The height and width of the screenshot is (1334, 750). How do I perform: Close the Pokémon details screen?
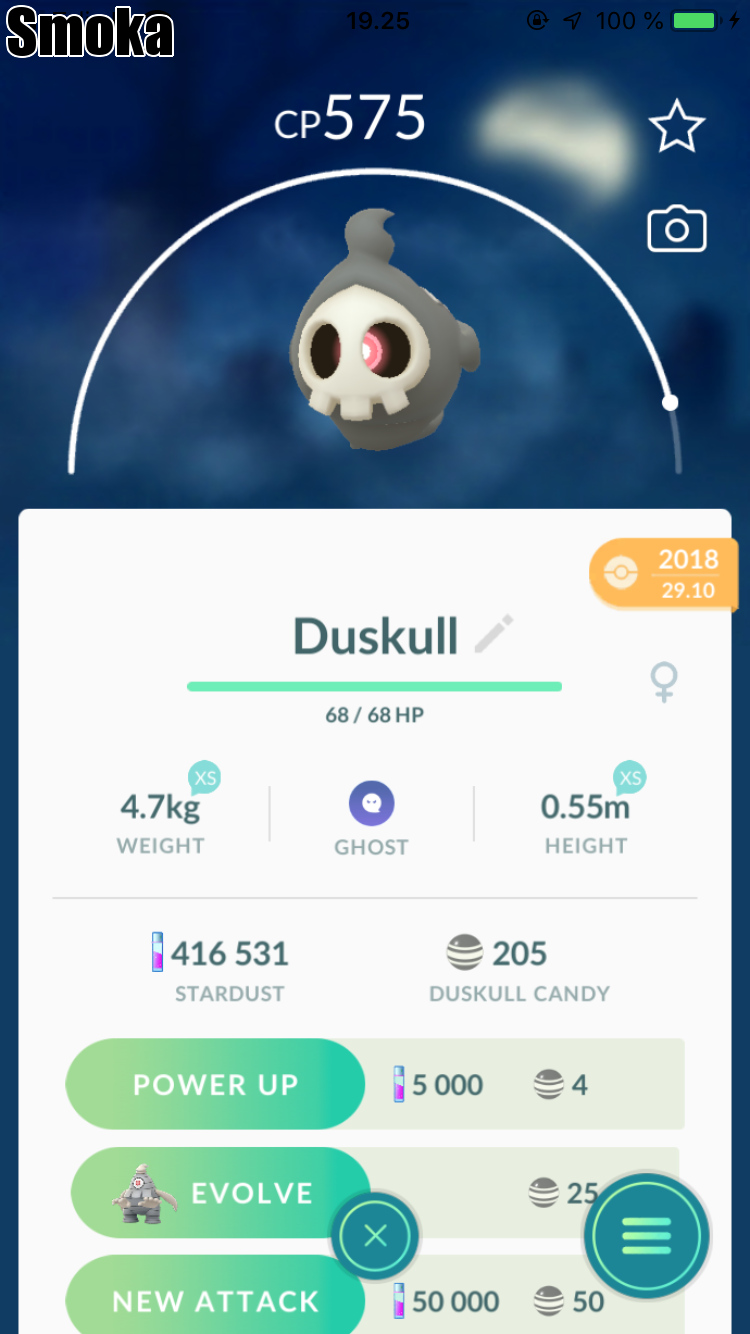pyautogui.click(x=375, y=1237)
